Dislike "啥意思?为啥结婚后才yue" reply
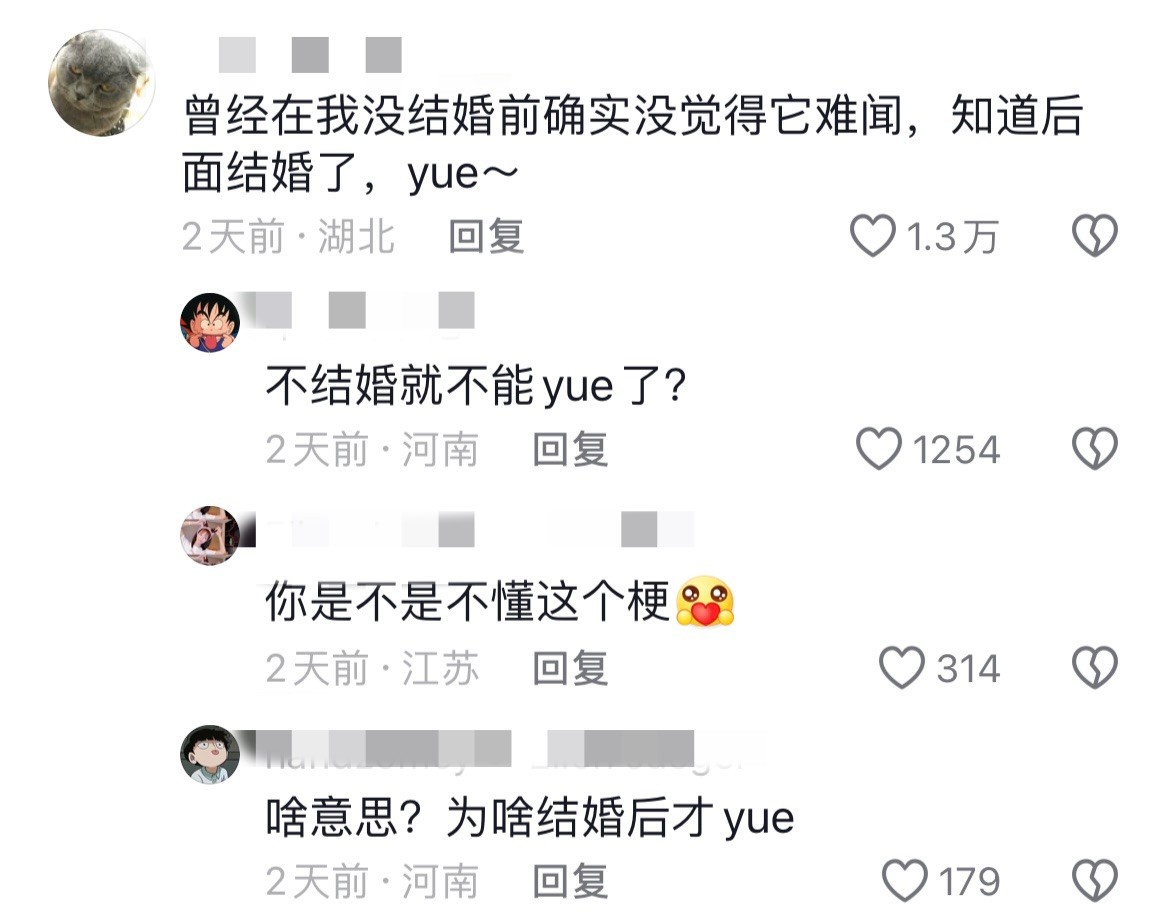The image size is (1170, 918). (1094, 881)
